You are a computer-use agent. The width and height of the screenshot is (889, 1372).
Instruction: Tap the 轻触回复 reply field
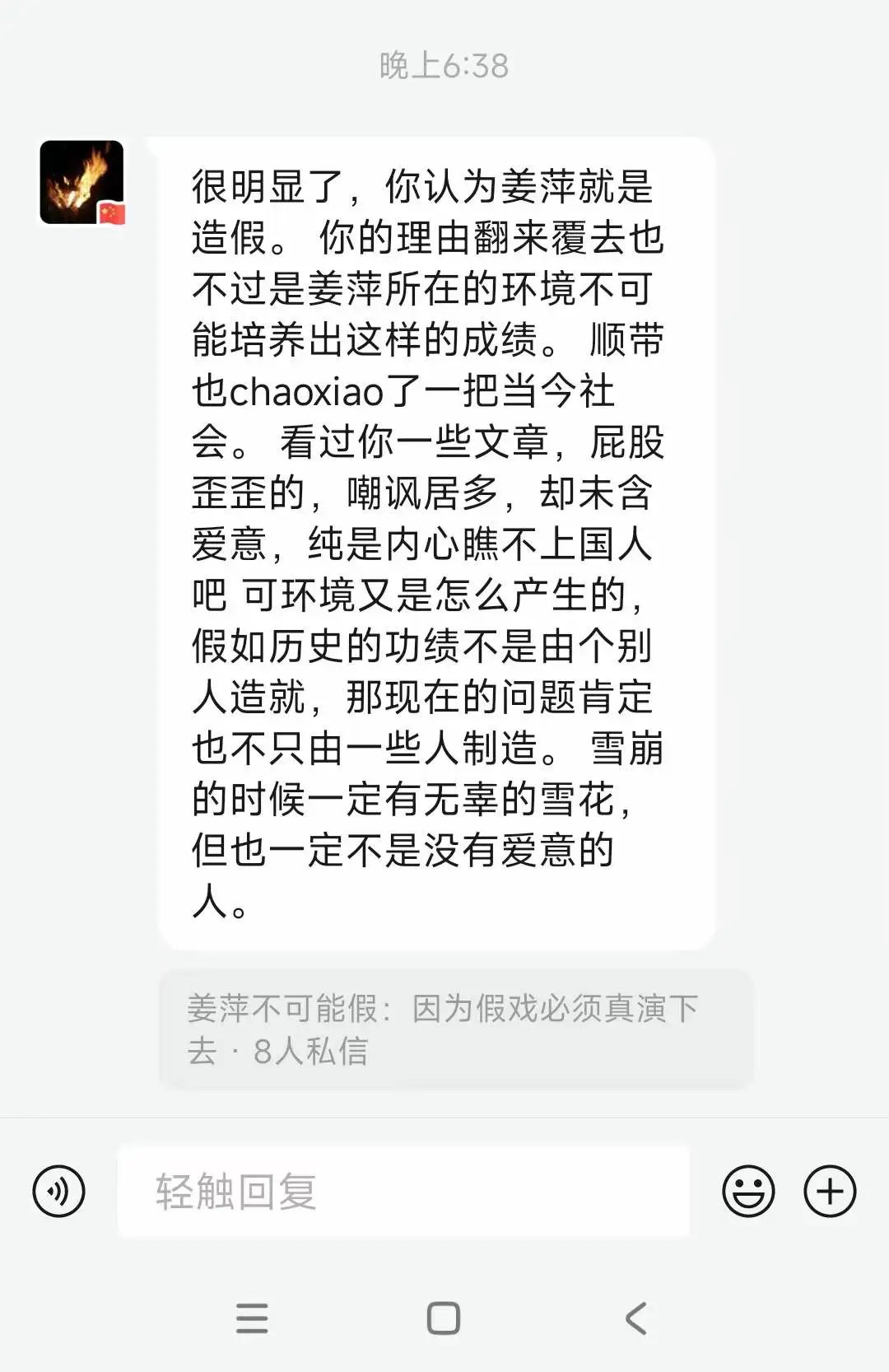point(403,1191)
